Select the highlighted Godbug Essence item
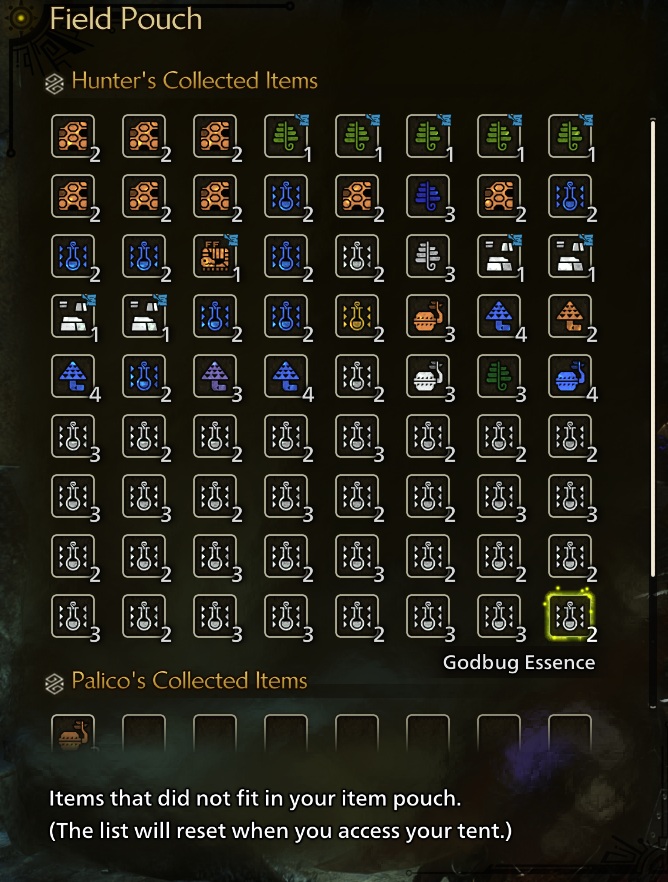 570,616
